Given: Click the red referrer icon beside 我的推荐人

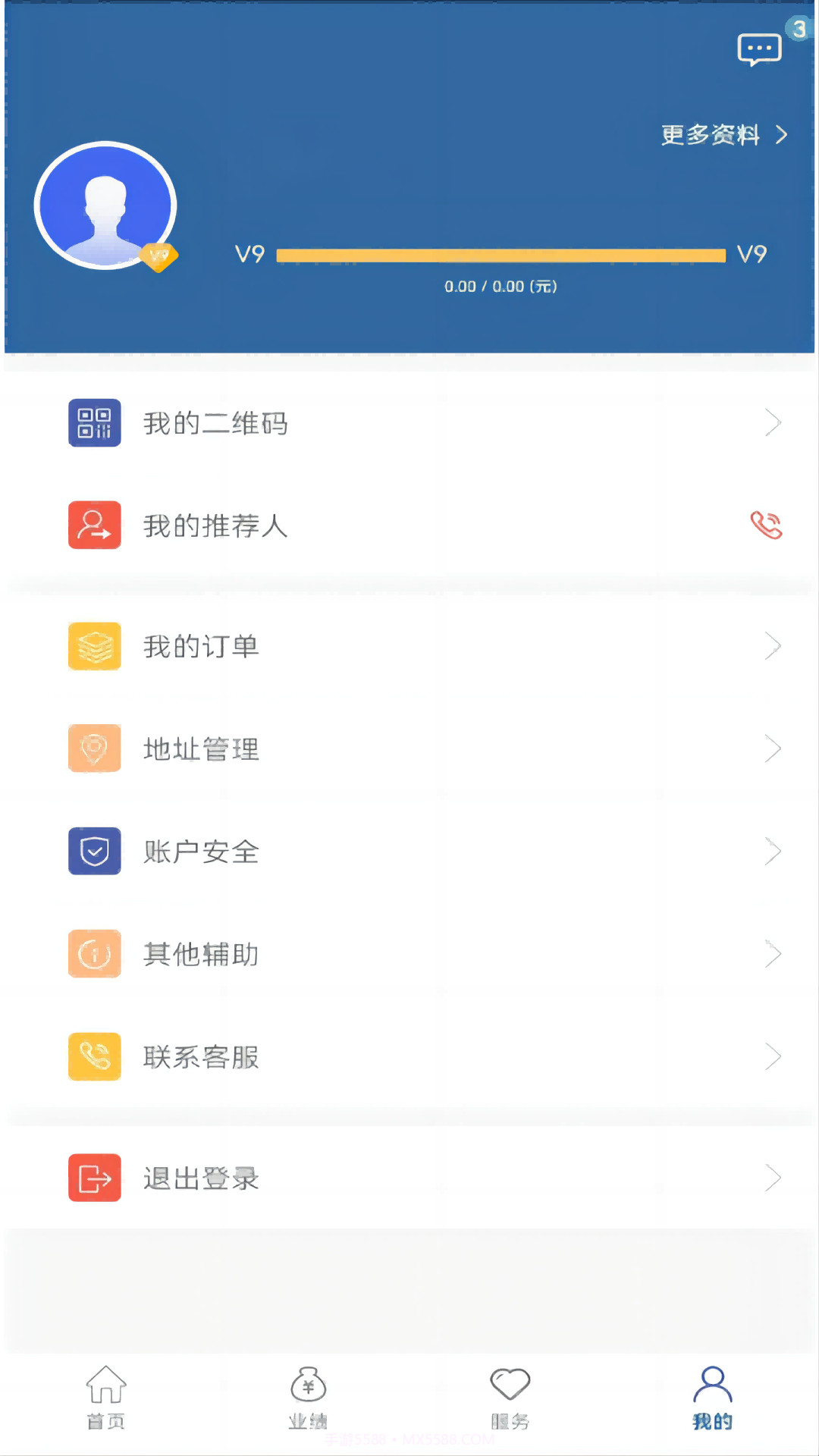Looking at the screenshot, I should [x=94, y=526].
